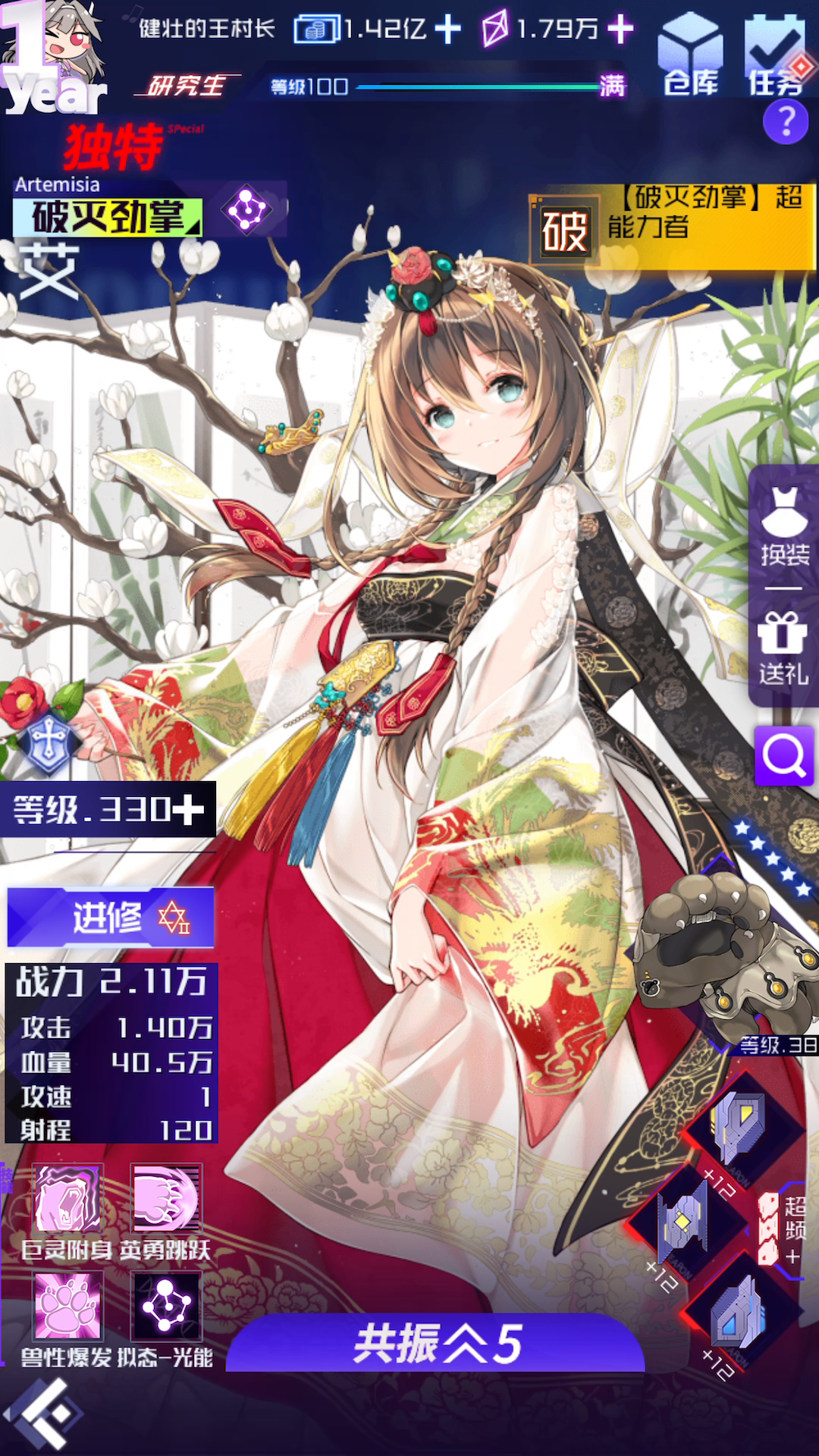This screenshot has width=819, height=1456.
Task: Open the 任务 missions panel
Action: click(775, 55)
